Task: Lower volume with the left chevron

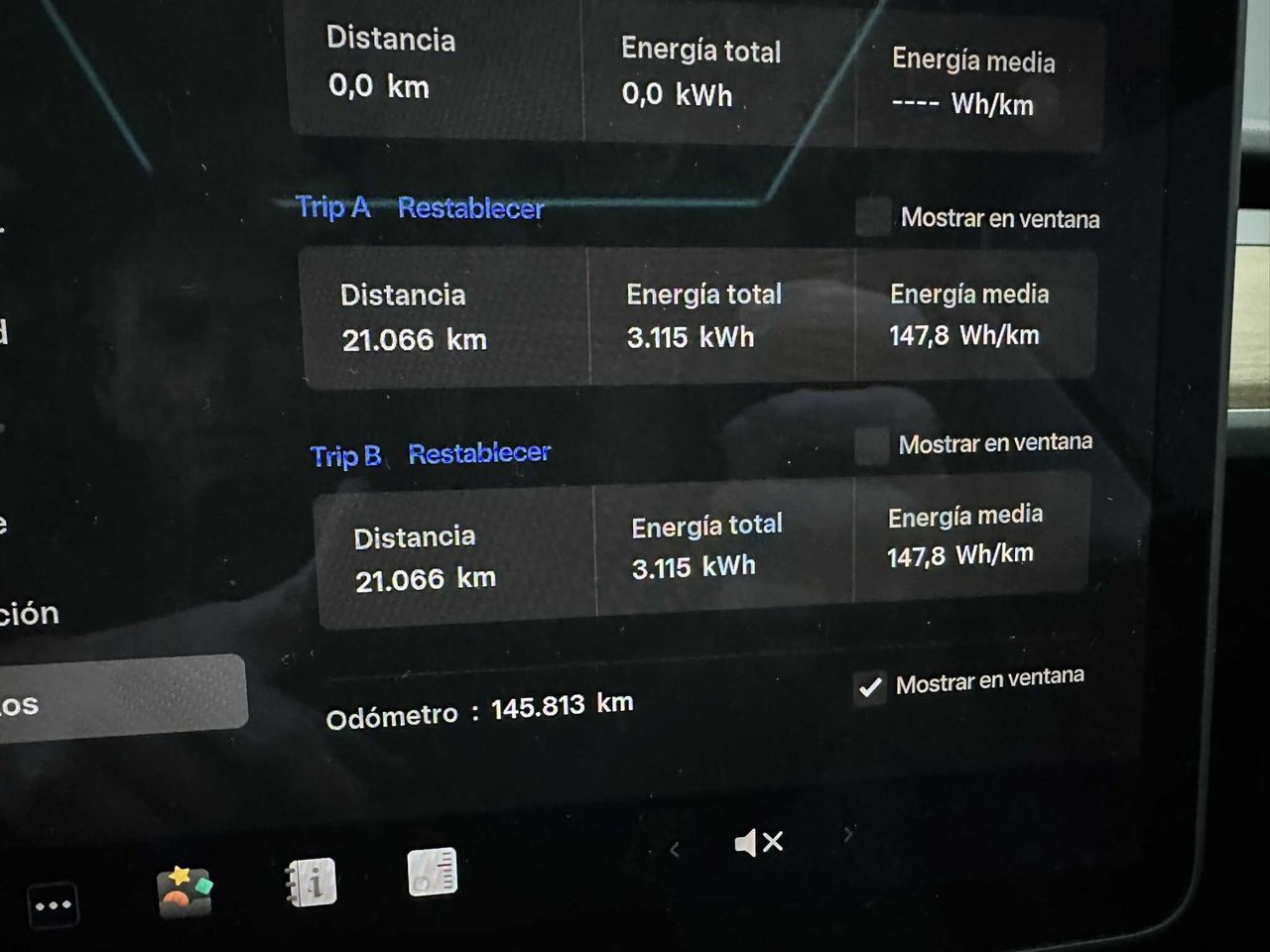Action: (675, 849)
